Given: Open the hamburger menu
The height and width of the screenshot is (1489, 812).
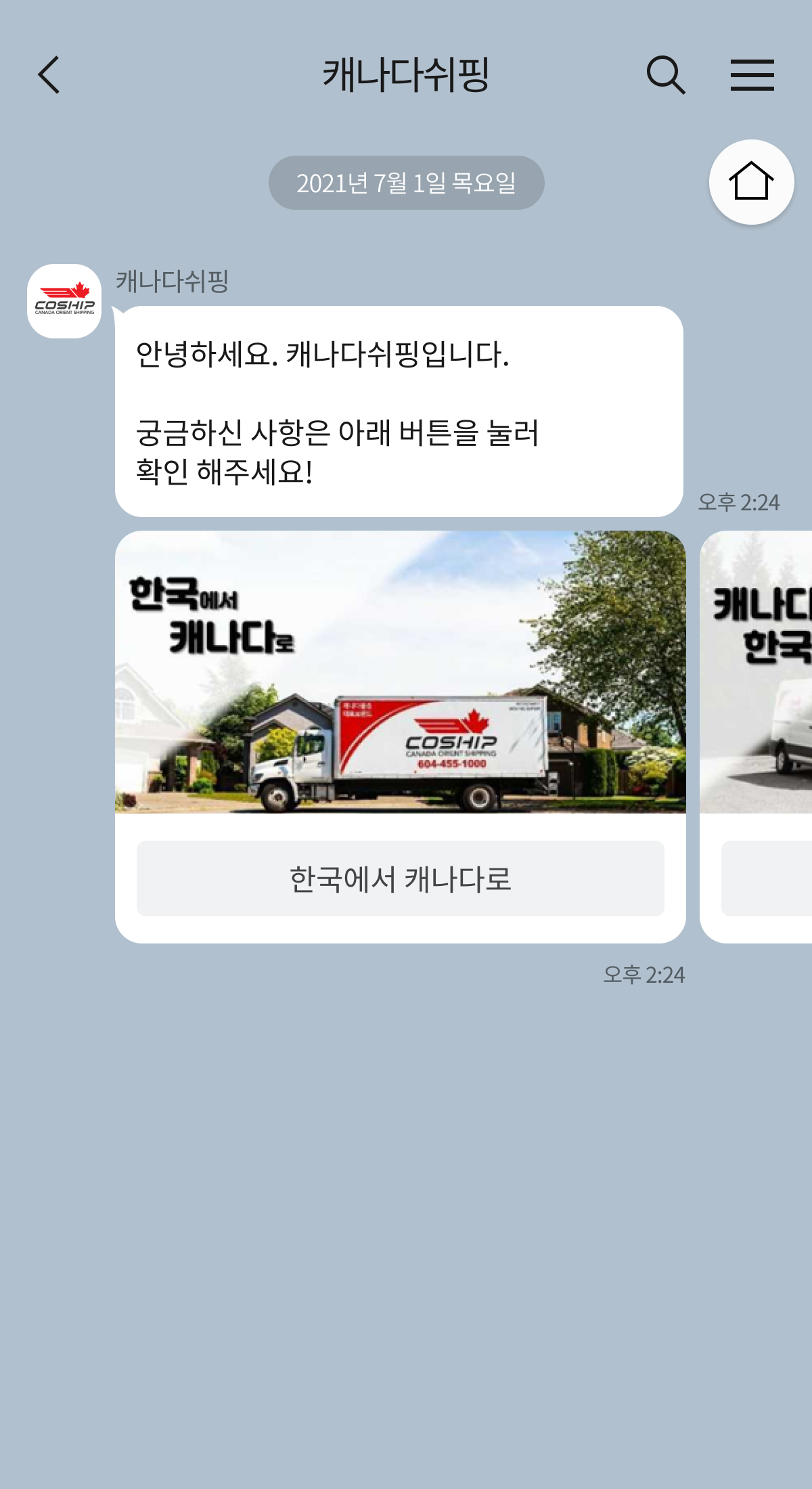Looking at the screenshot, I should [752, 74].
